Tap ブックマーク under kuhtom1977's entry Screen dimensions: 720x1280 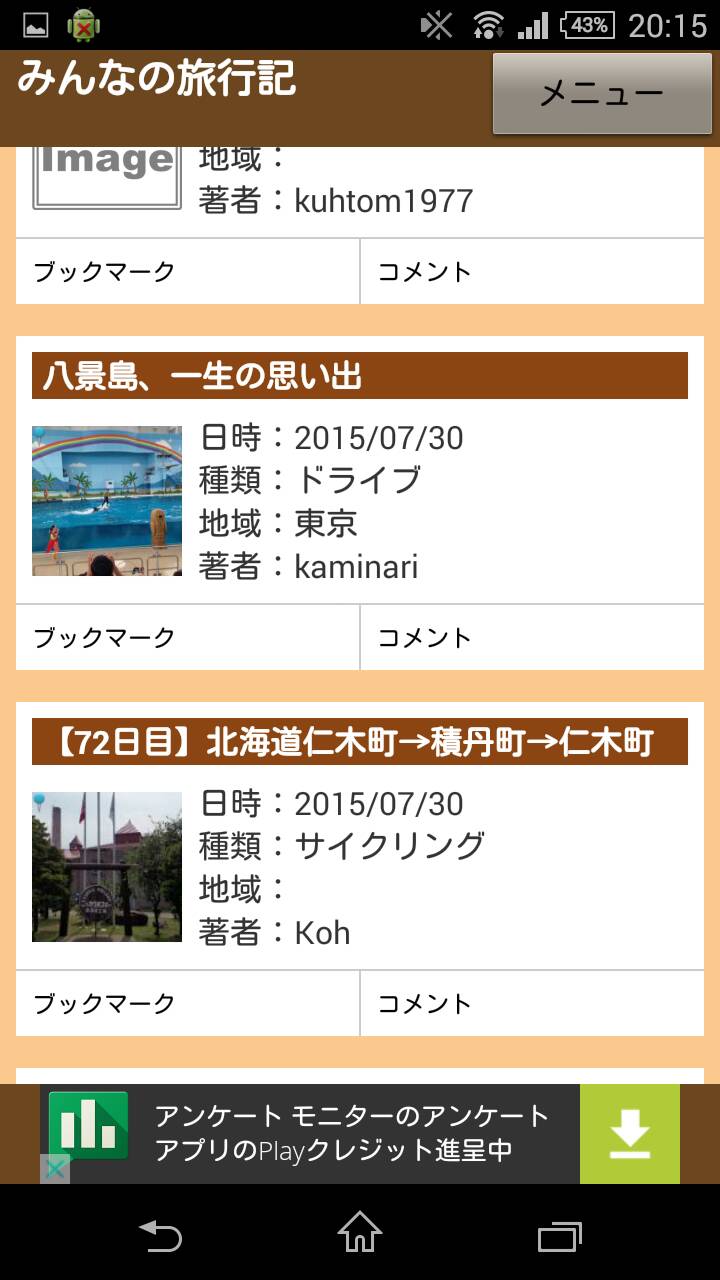[x=188, y=272]
